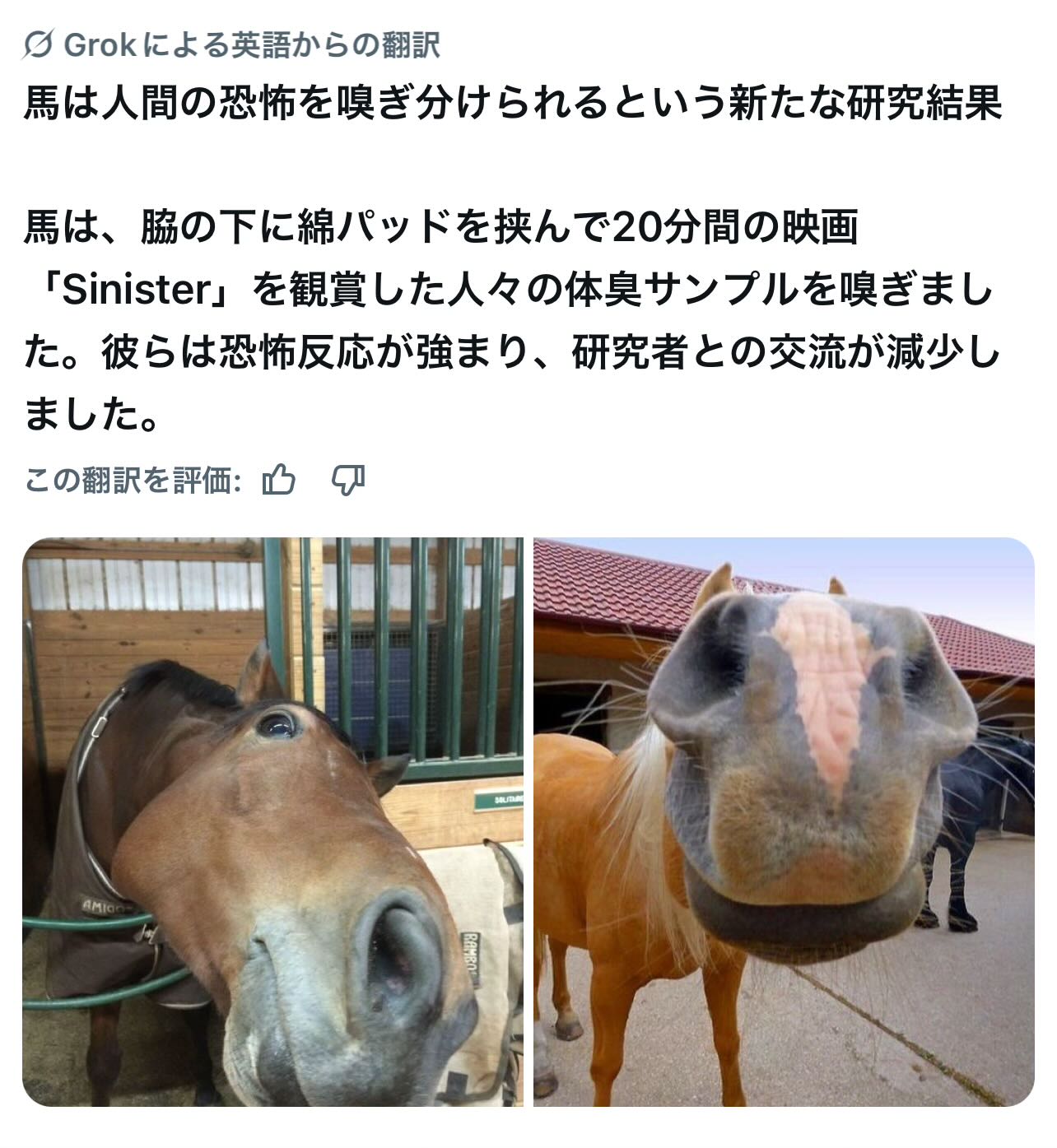
Task: Open the horse nose close-up photo
Action: [x=784, y=821]
